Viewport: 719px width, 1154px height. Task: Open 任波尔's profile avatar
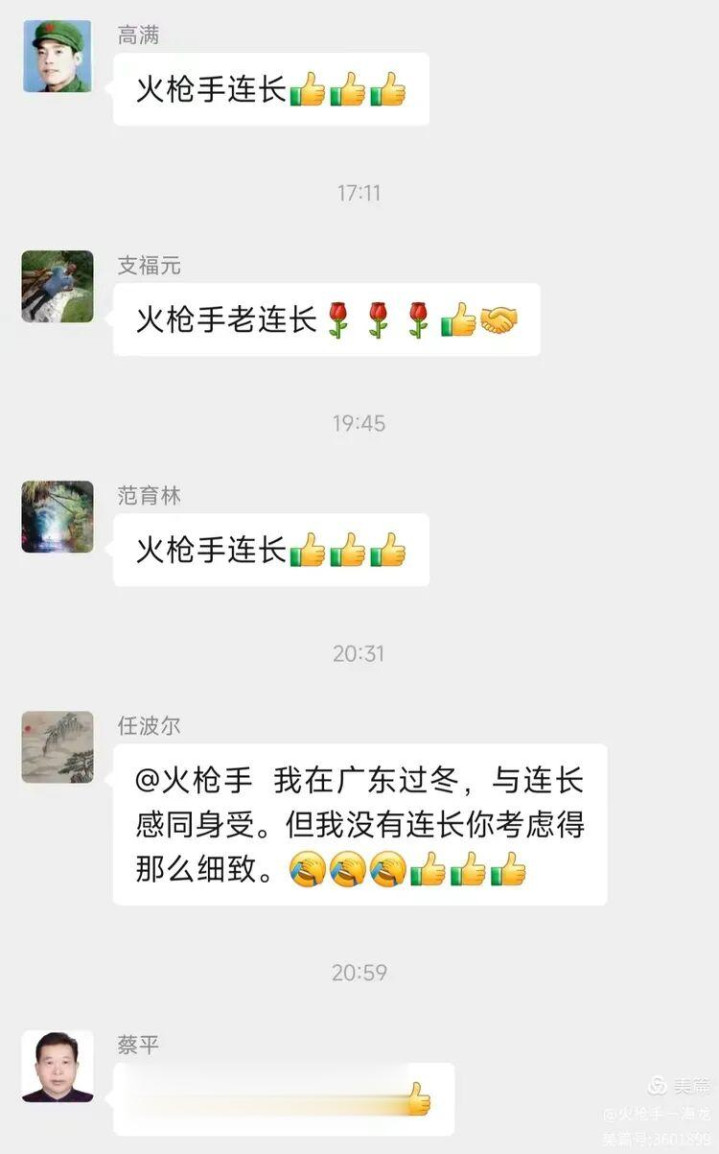click(x=57, y=747)
